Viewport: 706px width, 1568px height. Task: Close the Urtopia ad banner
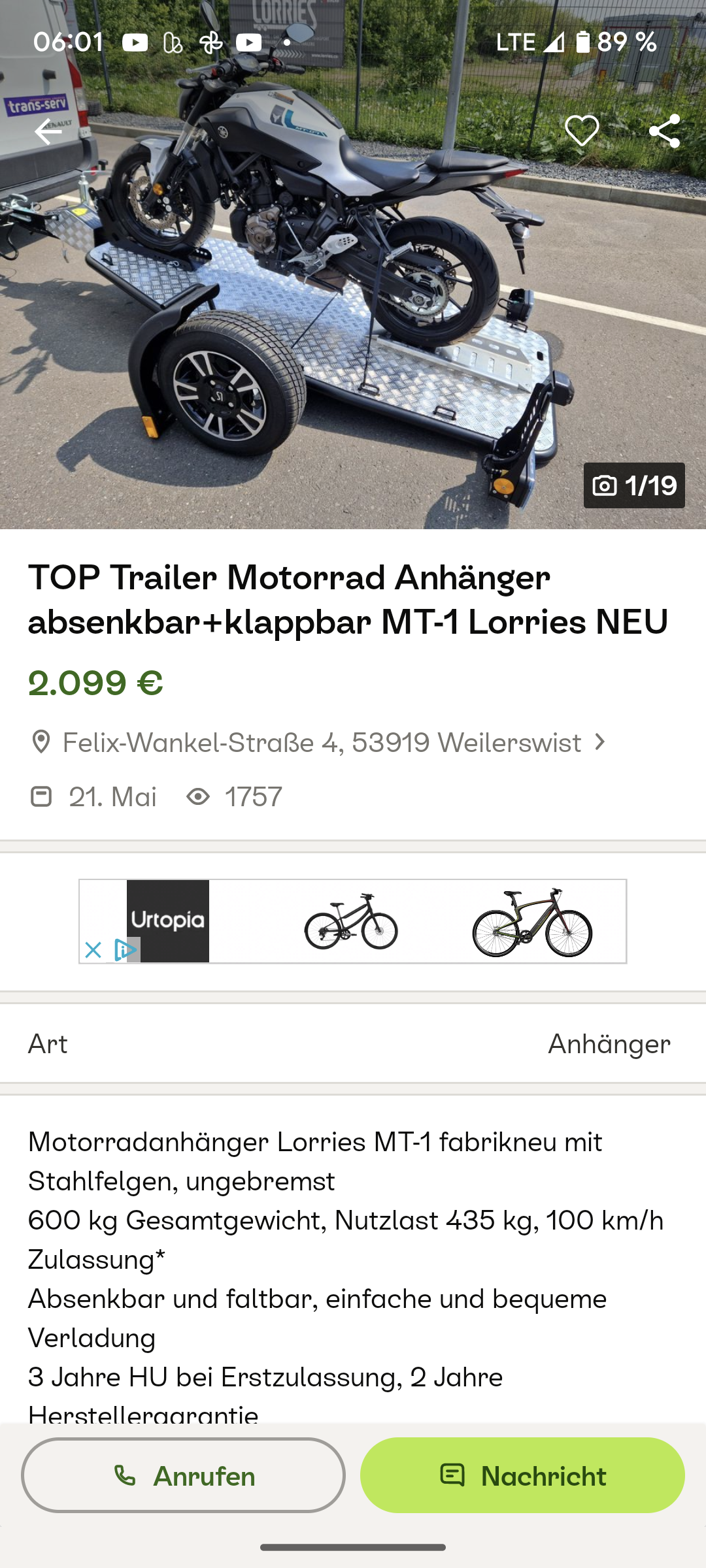pos(93,949)
